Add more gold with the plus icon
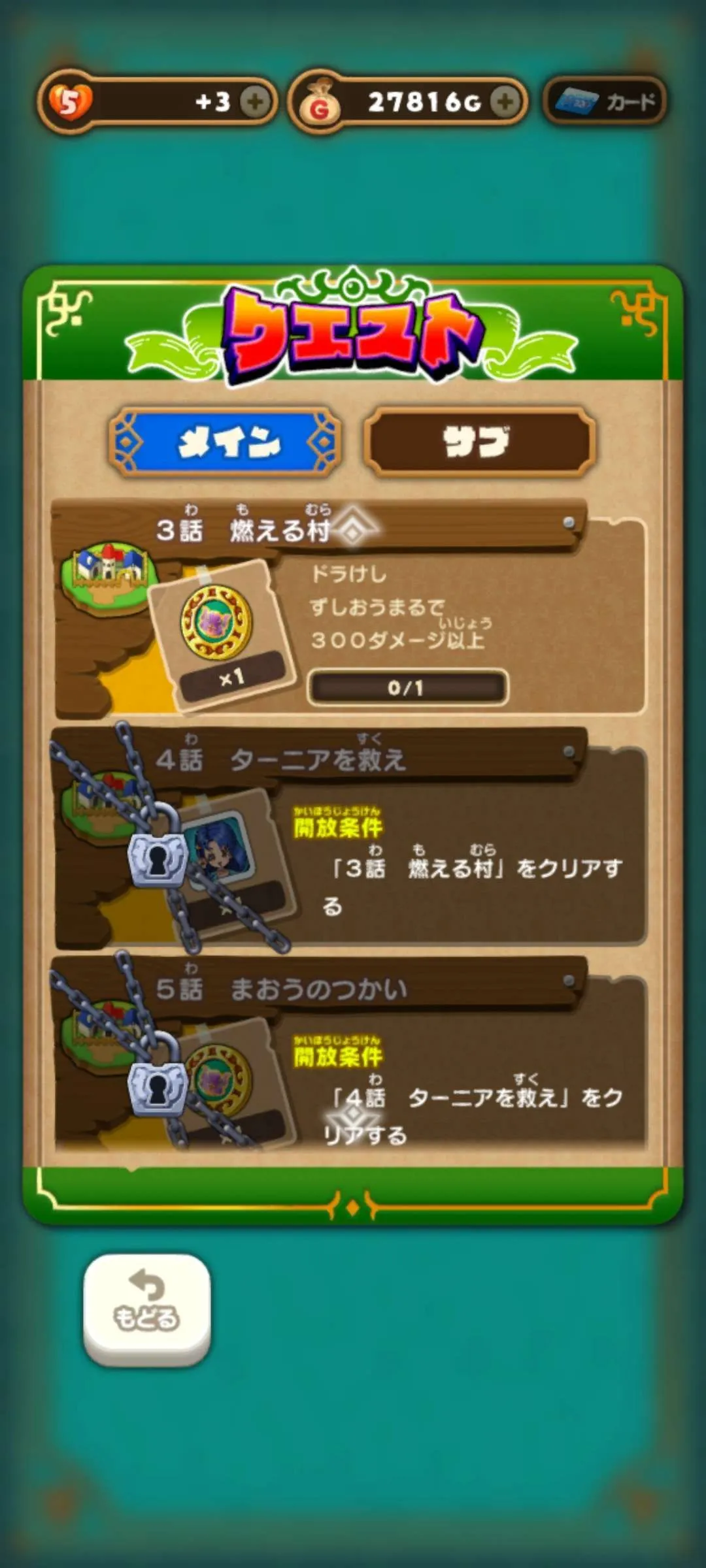 [505, 101]
